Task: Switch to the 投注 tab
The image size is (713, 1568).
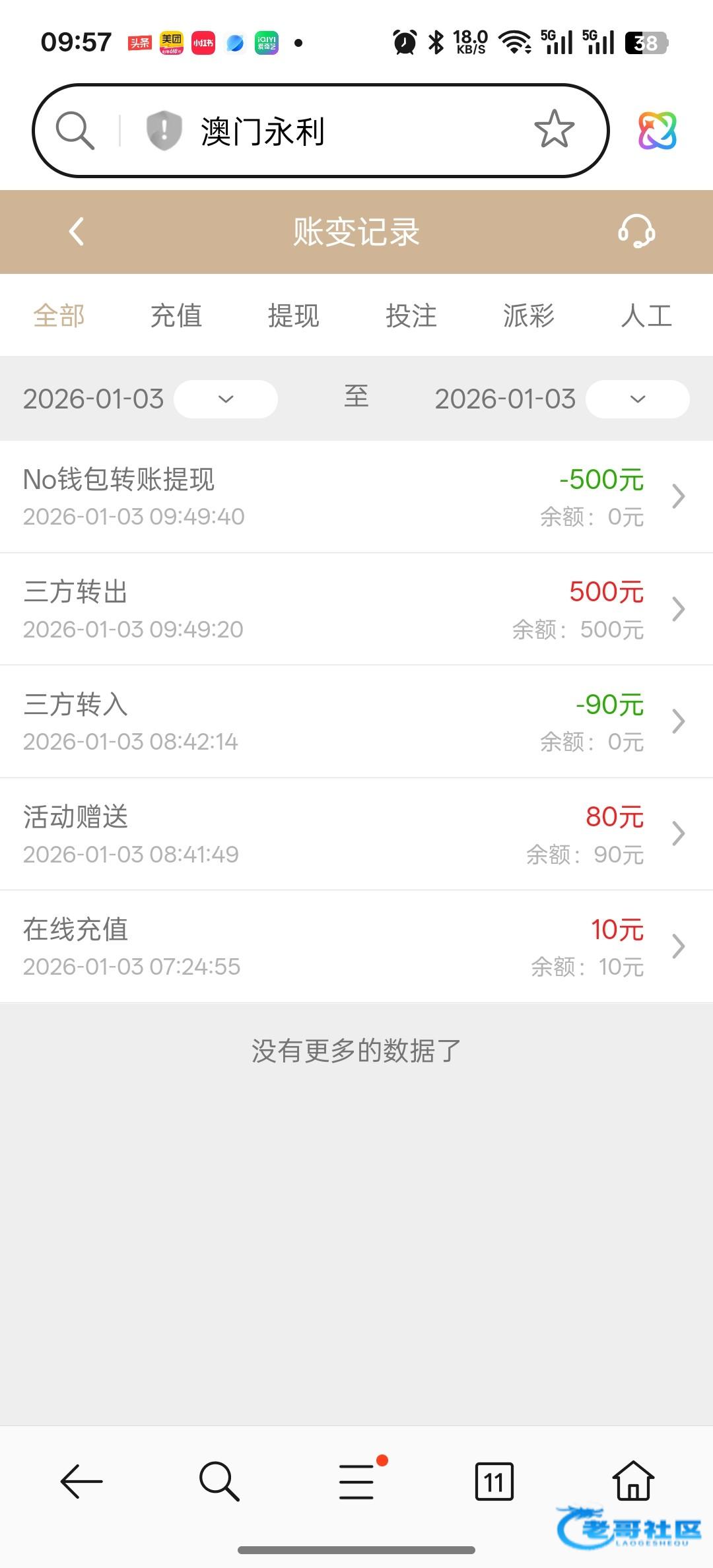Action: point(411,315)
